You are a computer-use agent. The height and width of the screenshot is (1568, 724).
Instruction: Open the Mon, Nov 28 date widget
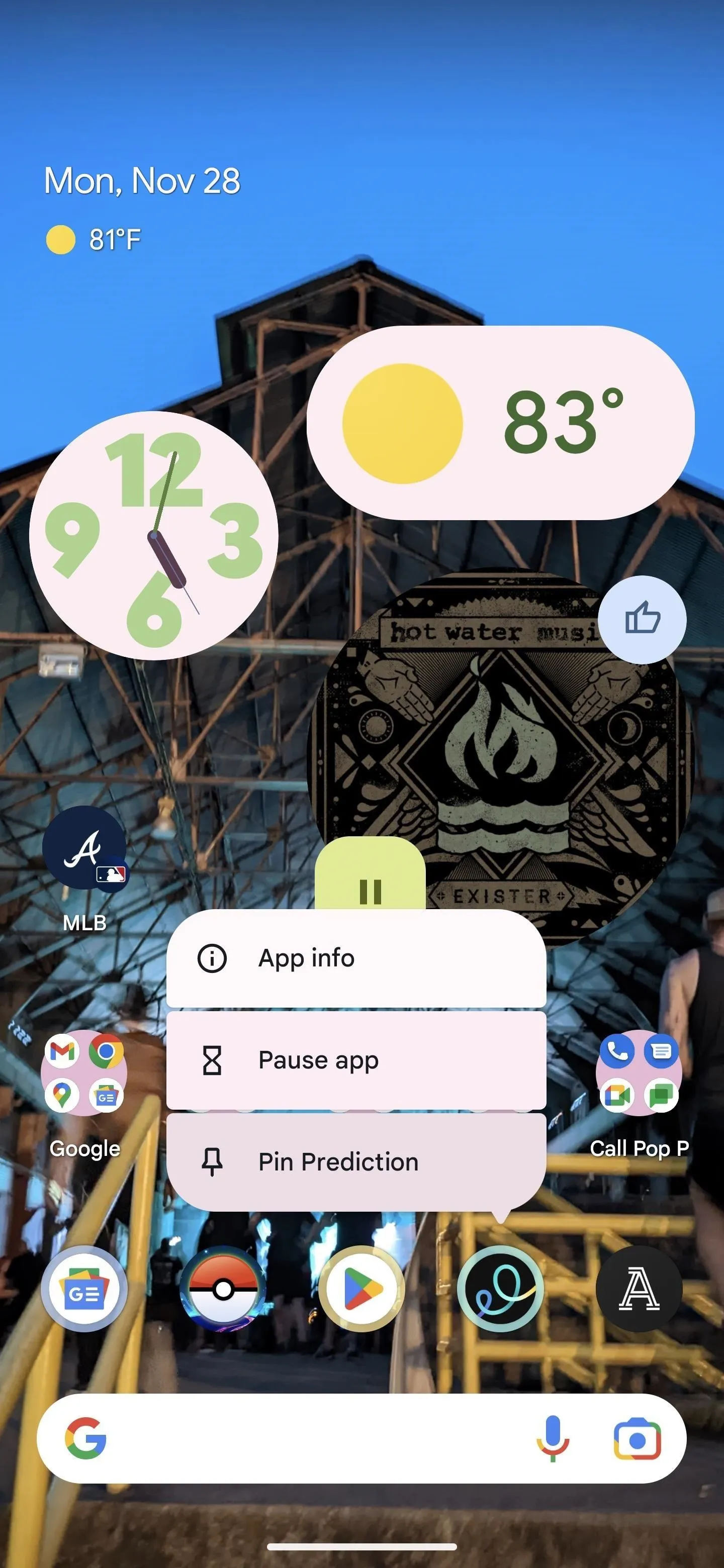coord(142,181)
